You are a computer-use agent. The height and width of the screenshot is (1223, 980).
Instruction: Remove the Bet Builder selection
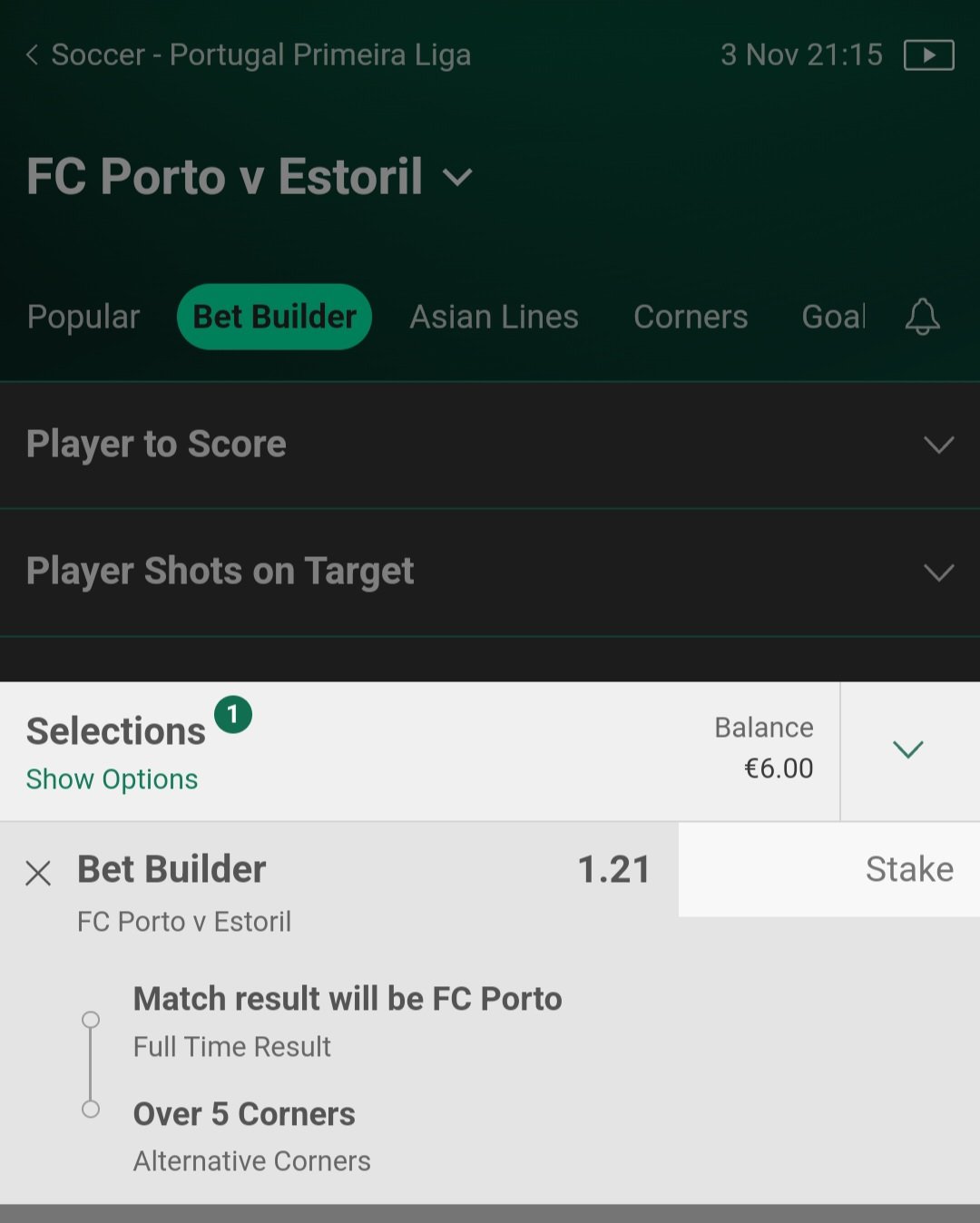[38, 873]
